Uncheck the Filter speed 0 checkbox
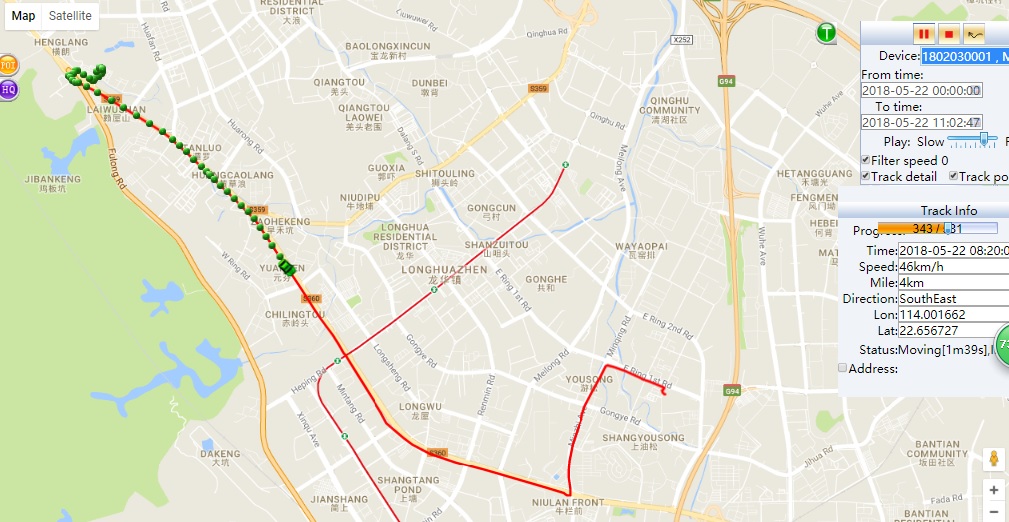 (x=866, y=160)
